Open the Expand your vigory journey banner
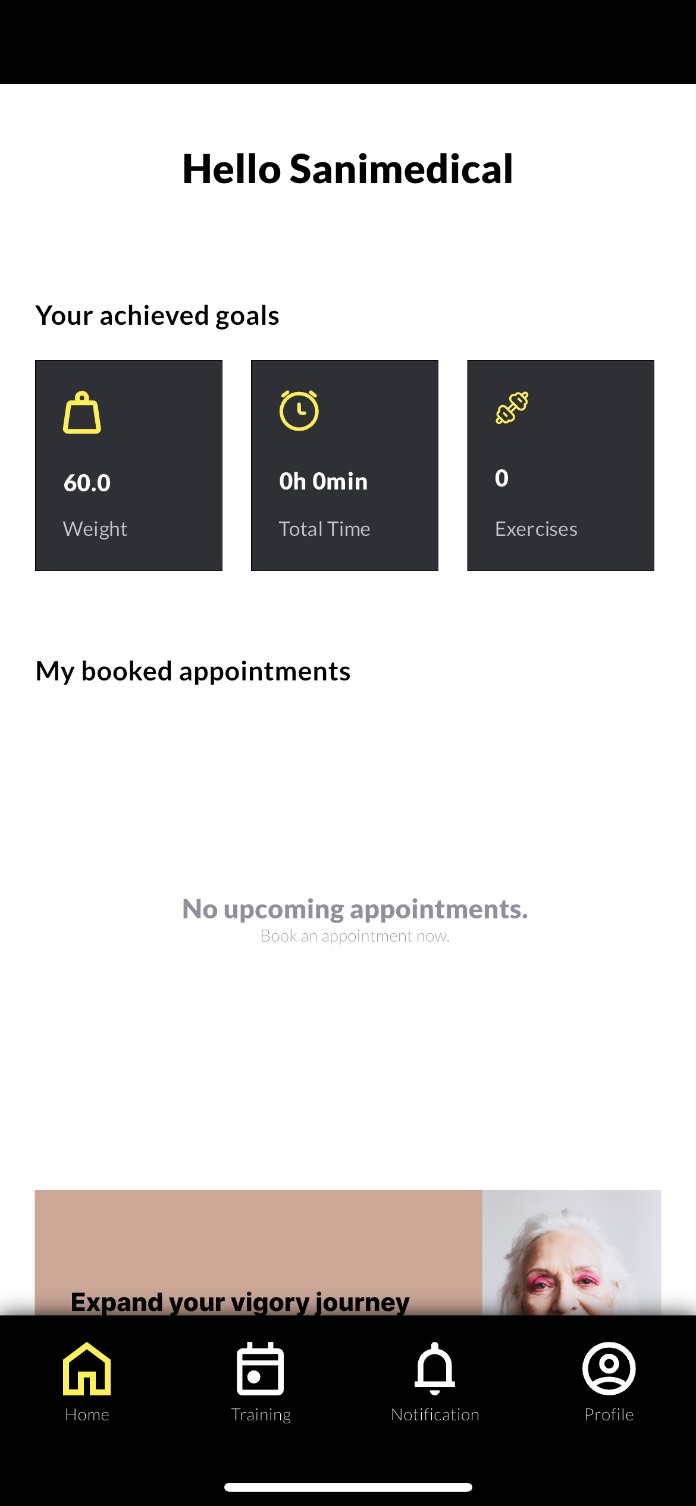Viewport: 696px width, 1506px height. coord(348,1253)
